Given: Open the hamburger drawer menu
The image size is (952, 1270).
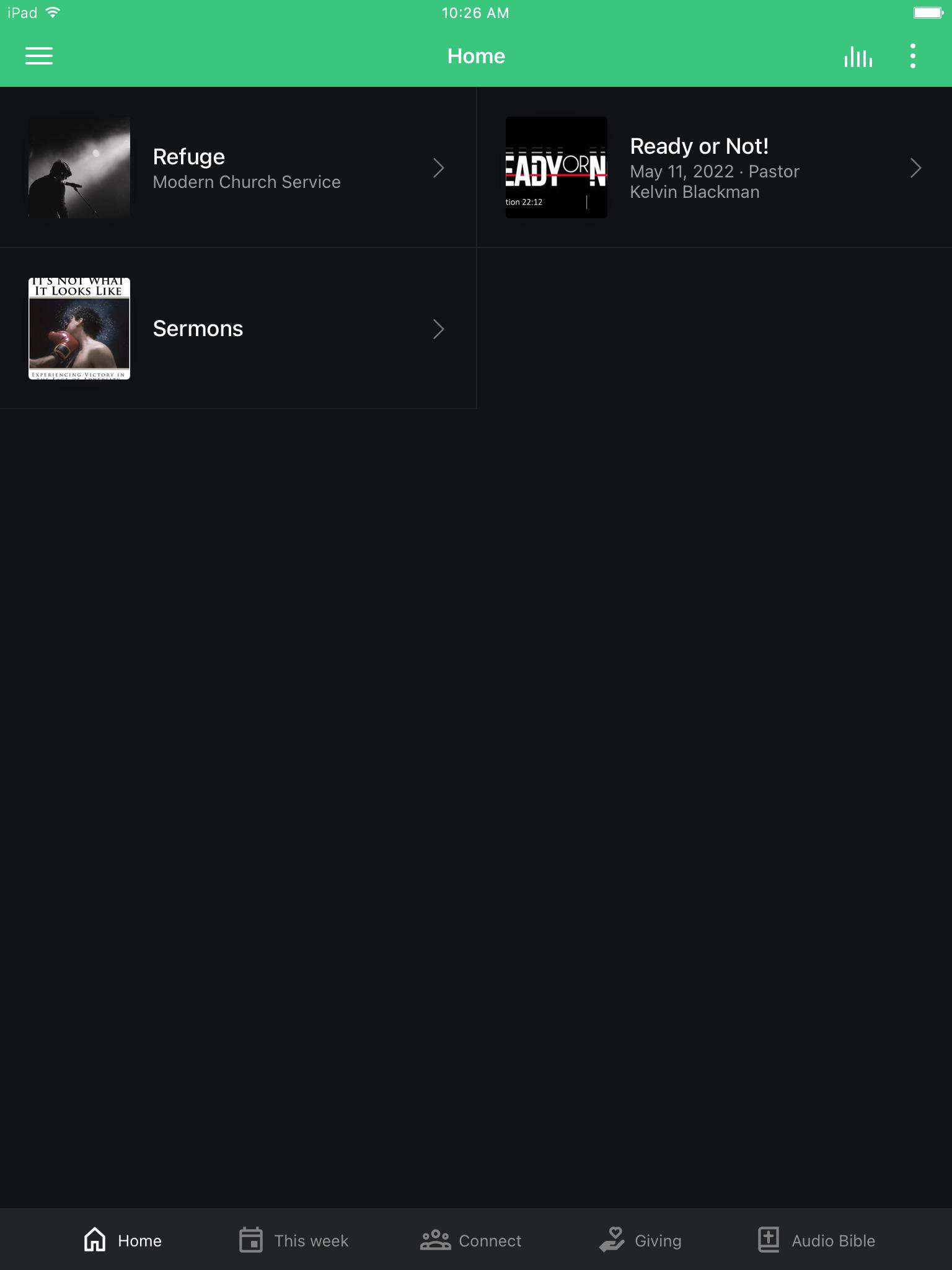Looking at the screenshot, I should coord(38,56).
